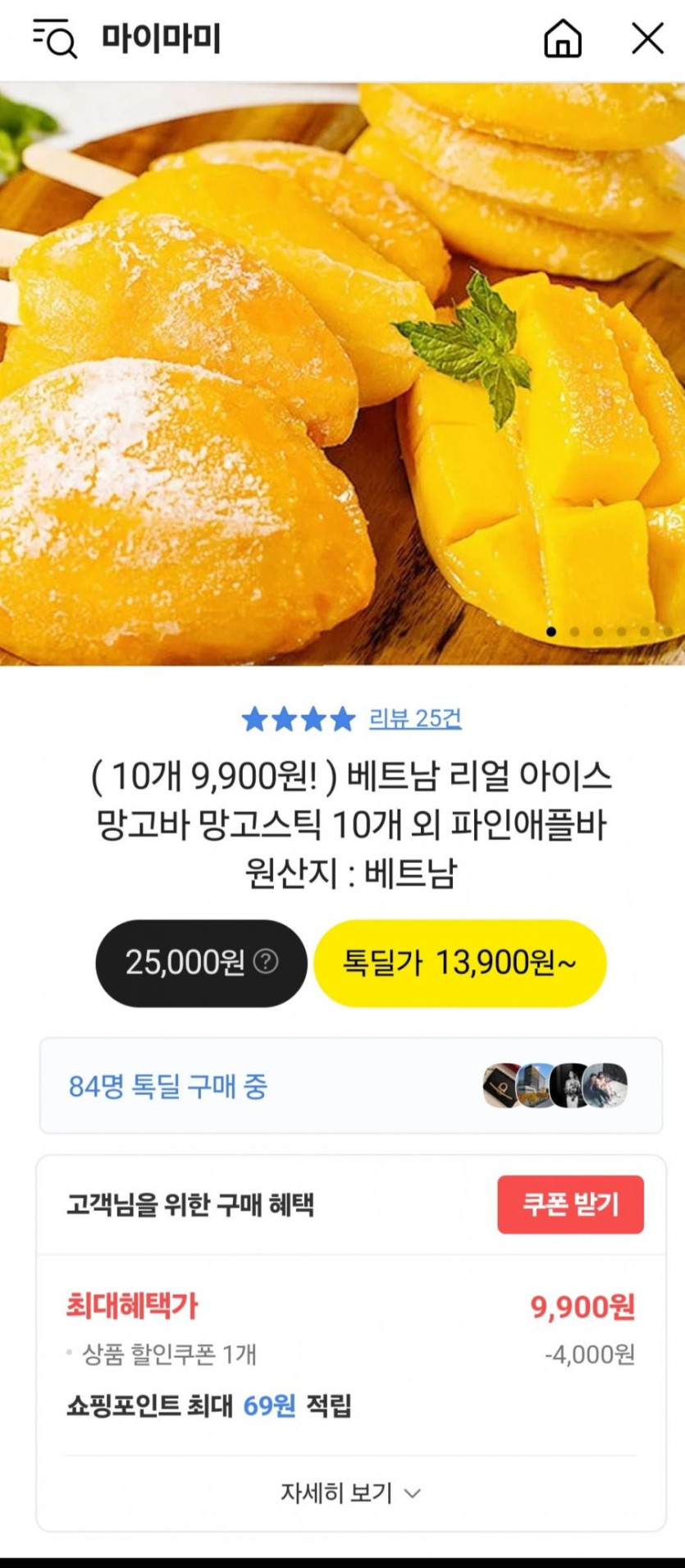
Task: Open the menu search icon
Action: [x=55, y=39]
